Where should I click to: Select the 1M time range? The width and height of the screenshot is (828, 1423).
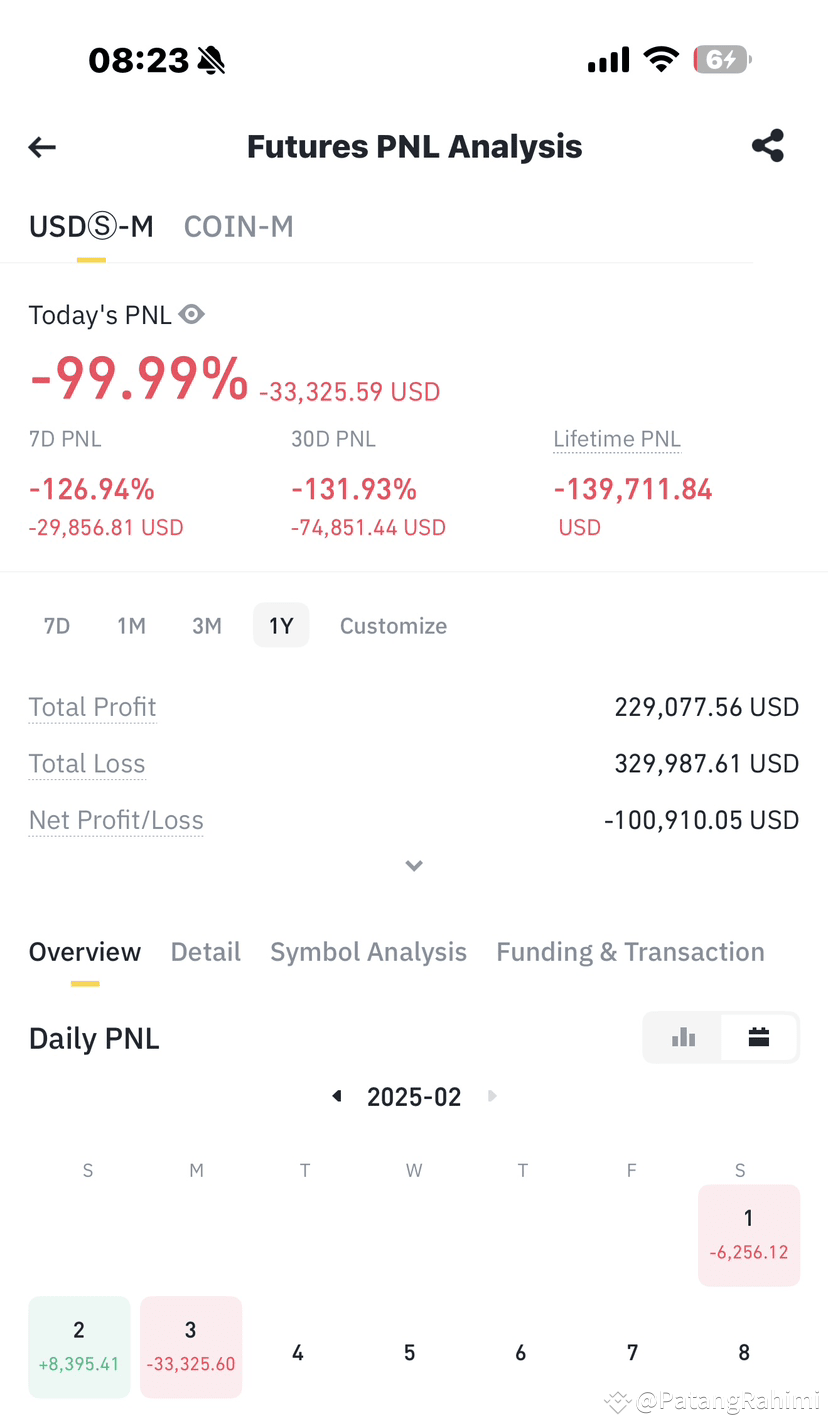(131, 626)
